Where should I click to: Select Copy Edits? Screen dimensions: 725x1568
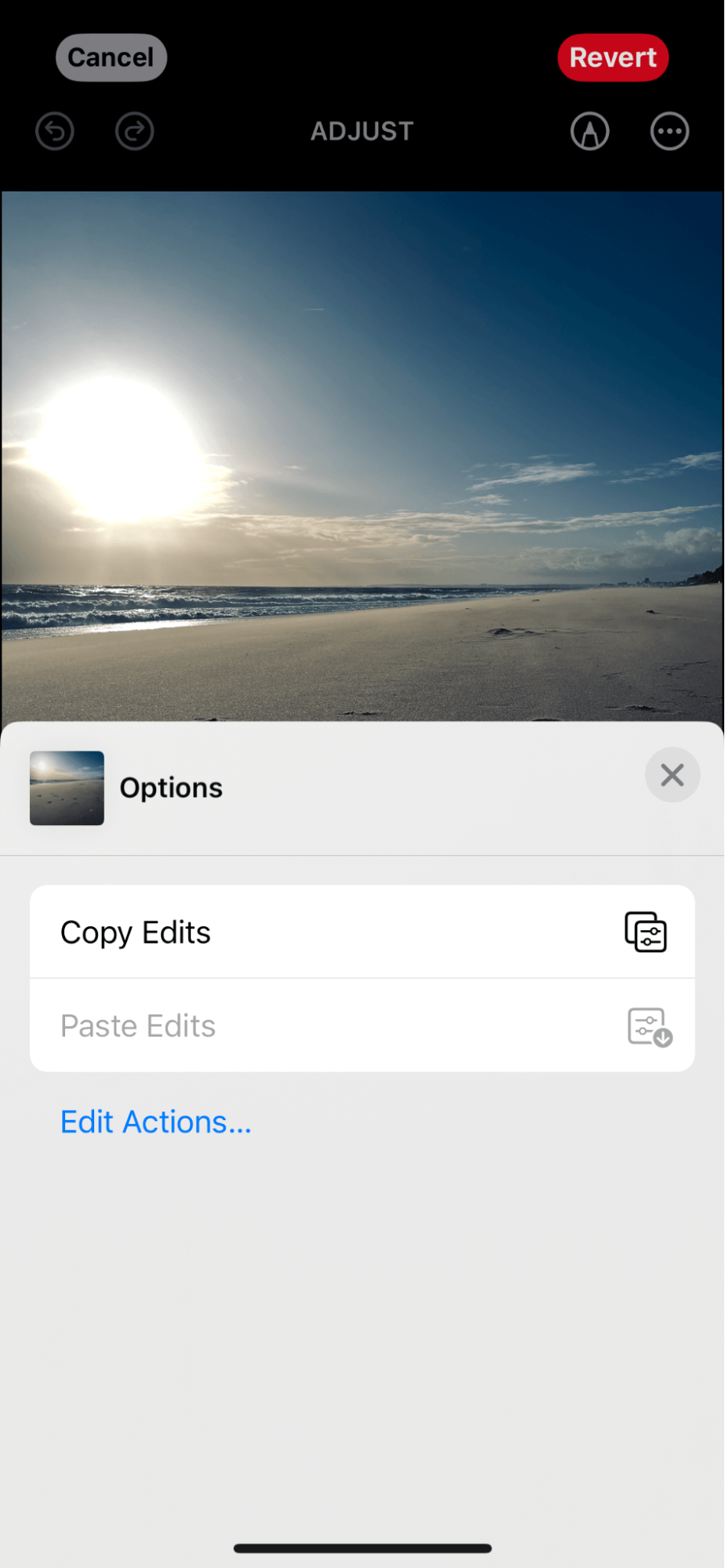(x=362, y=932)
